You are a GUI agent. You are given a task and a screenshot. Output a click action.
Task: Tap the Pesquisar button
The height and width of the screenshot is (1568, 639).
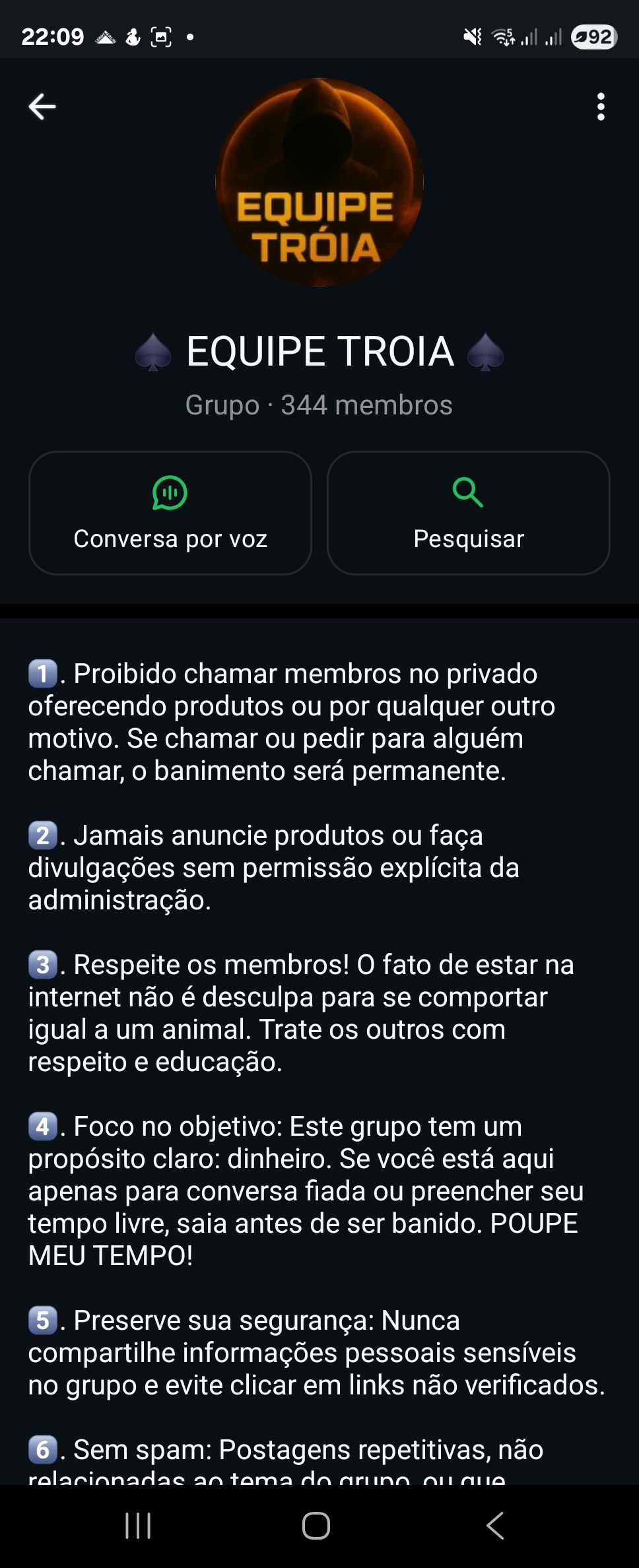(469, 513)
